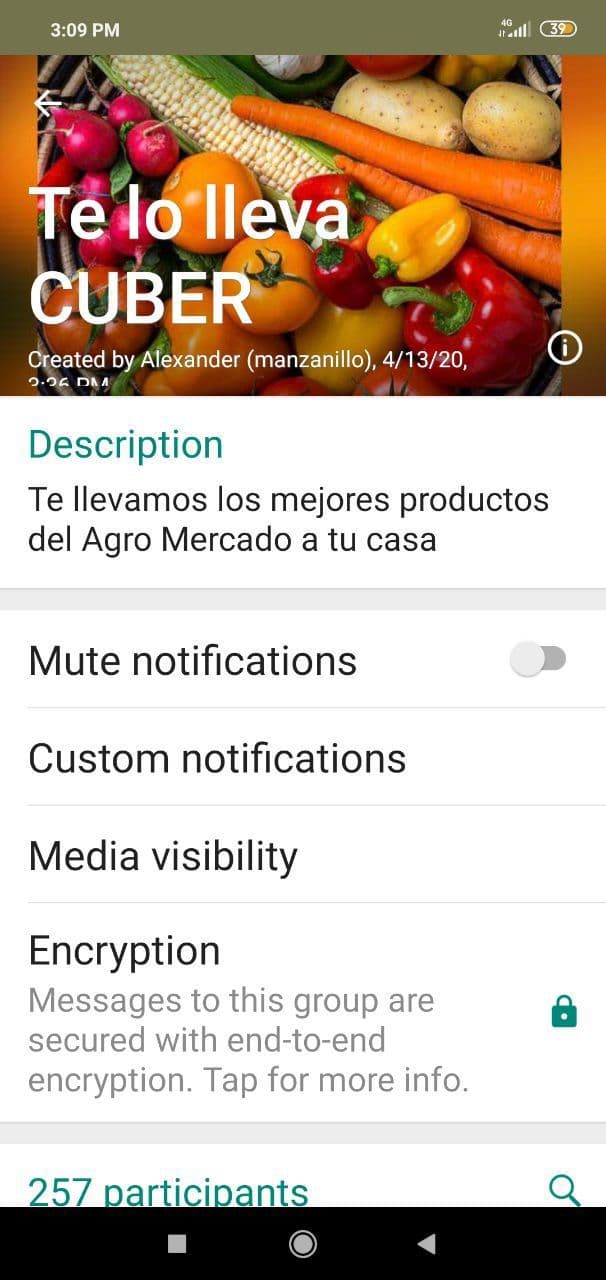The image size is (606, 1280).
Task: Open Media visibility option
Action: click(x=163, y=856)
